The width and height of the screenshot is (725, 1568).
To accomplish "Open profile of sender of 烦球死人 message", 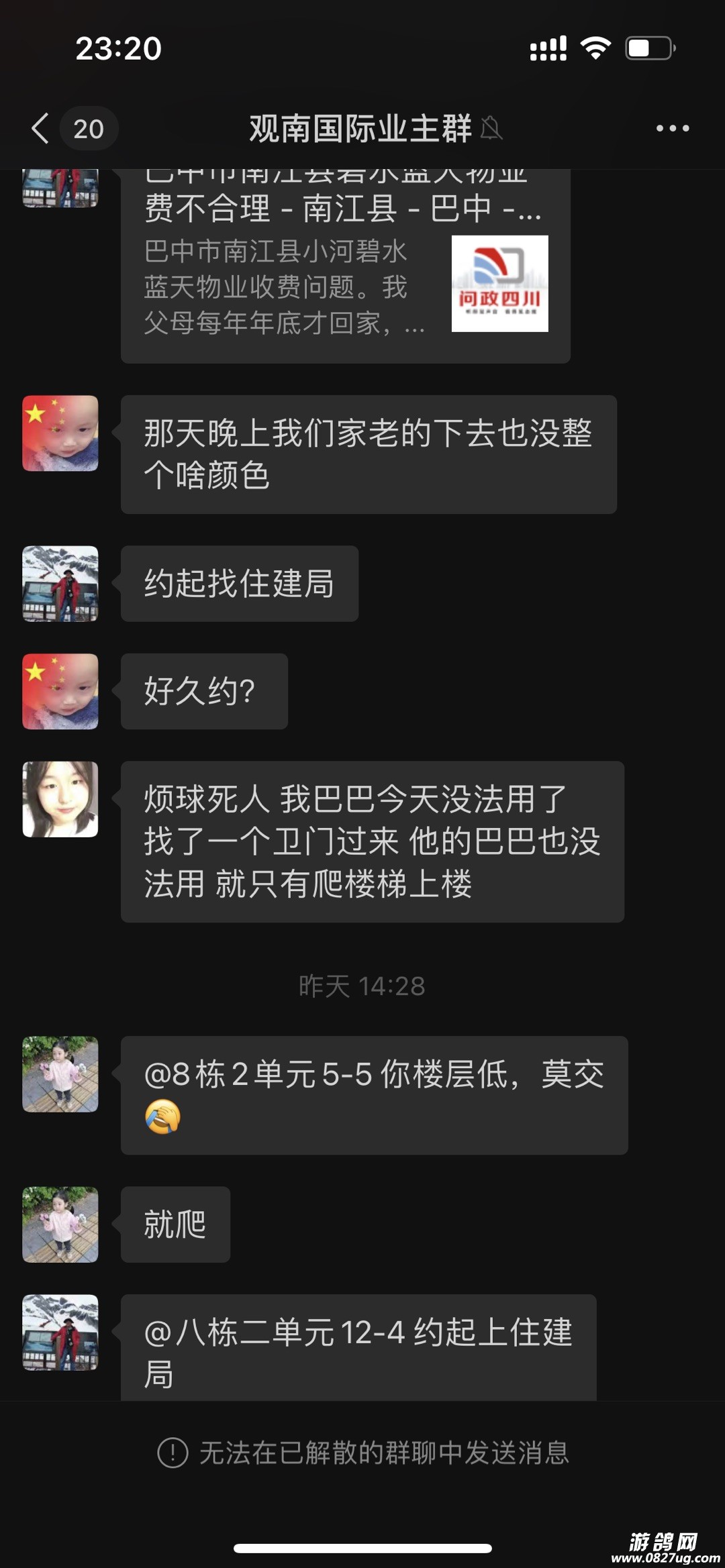I will (60, 799).
